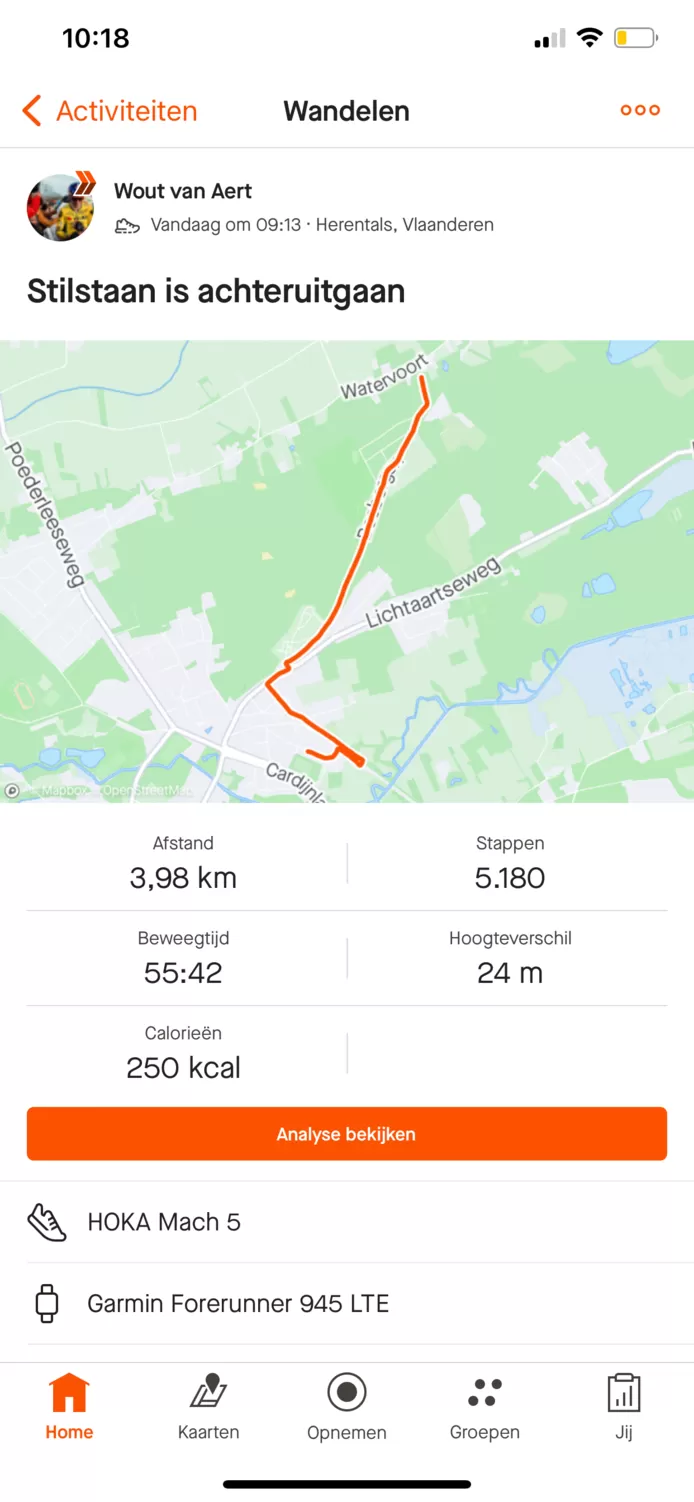Tap the Analyse bekijken button
The width and height of the screenshot is (694, 1502).
pos(347,1134)
